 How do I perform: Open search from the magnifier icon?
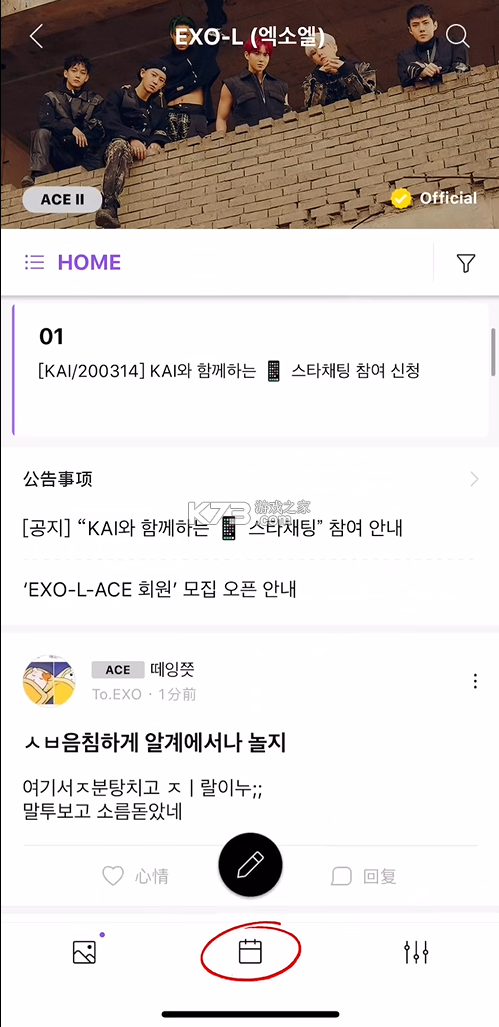[457, 36]
